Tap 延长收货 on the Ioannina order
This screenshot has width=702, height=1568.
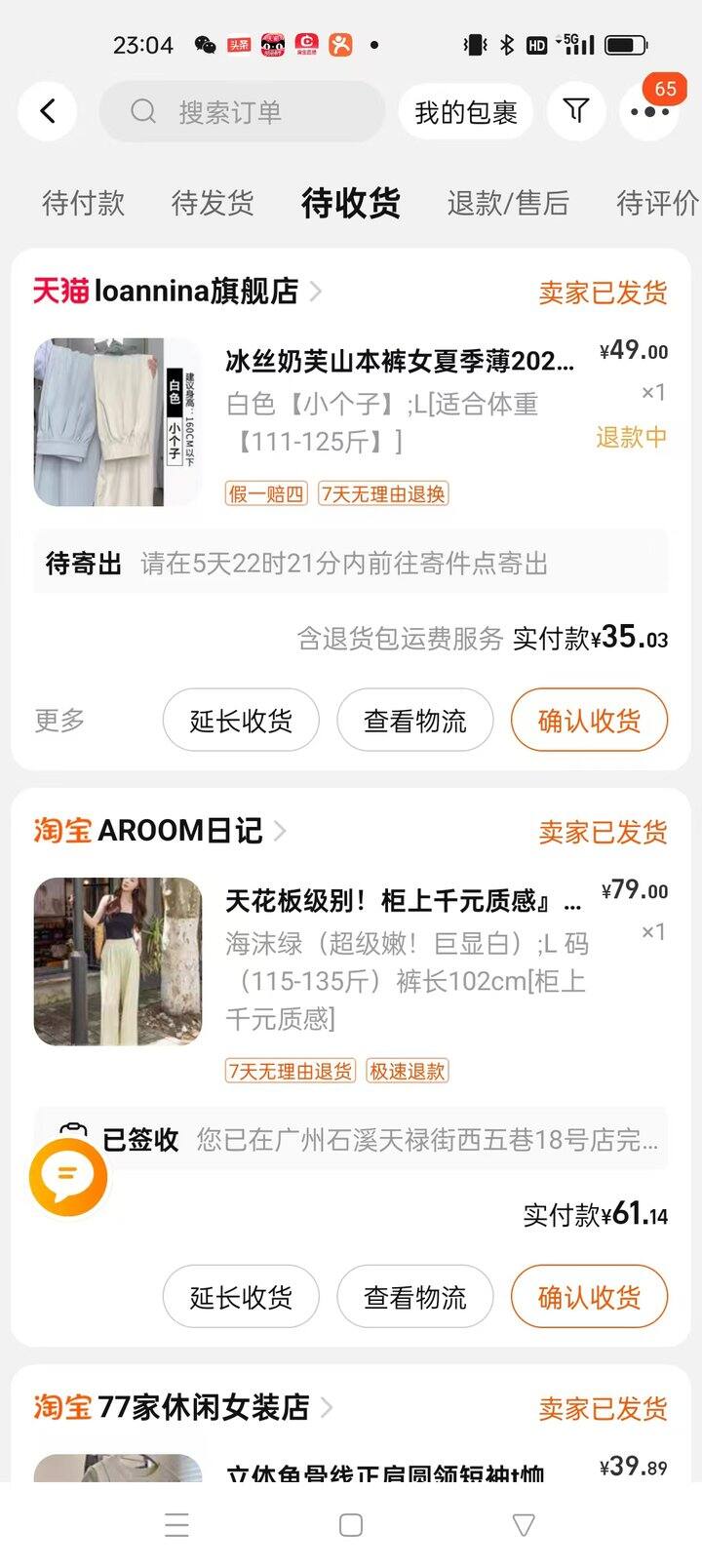(241, 720)
